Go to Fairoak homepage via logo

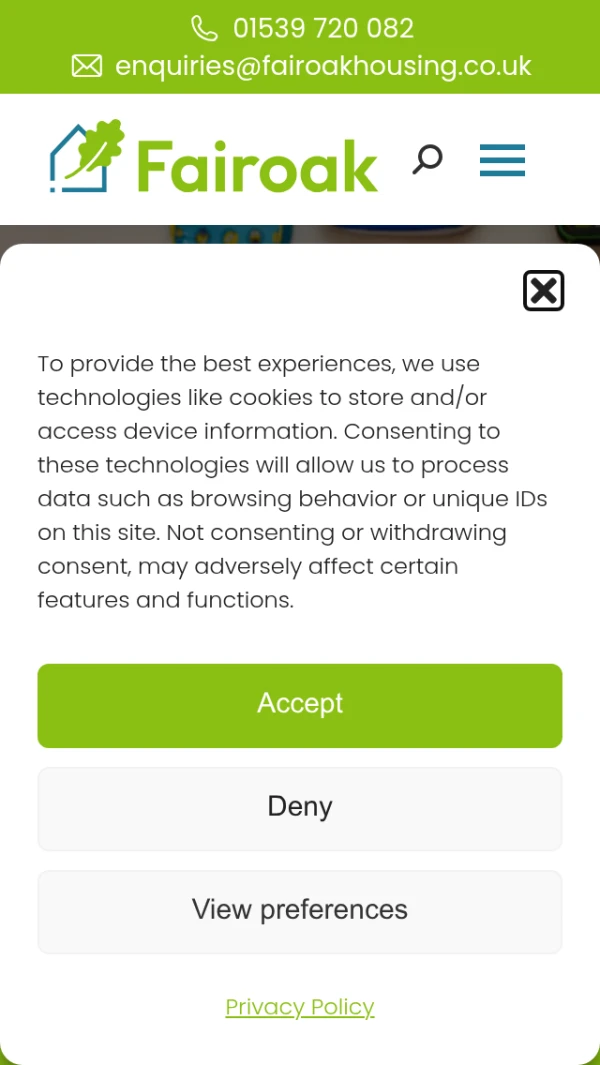point(214,158)
